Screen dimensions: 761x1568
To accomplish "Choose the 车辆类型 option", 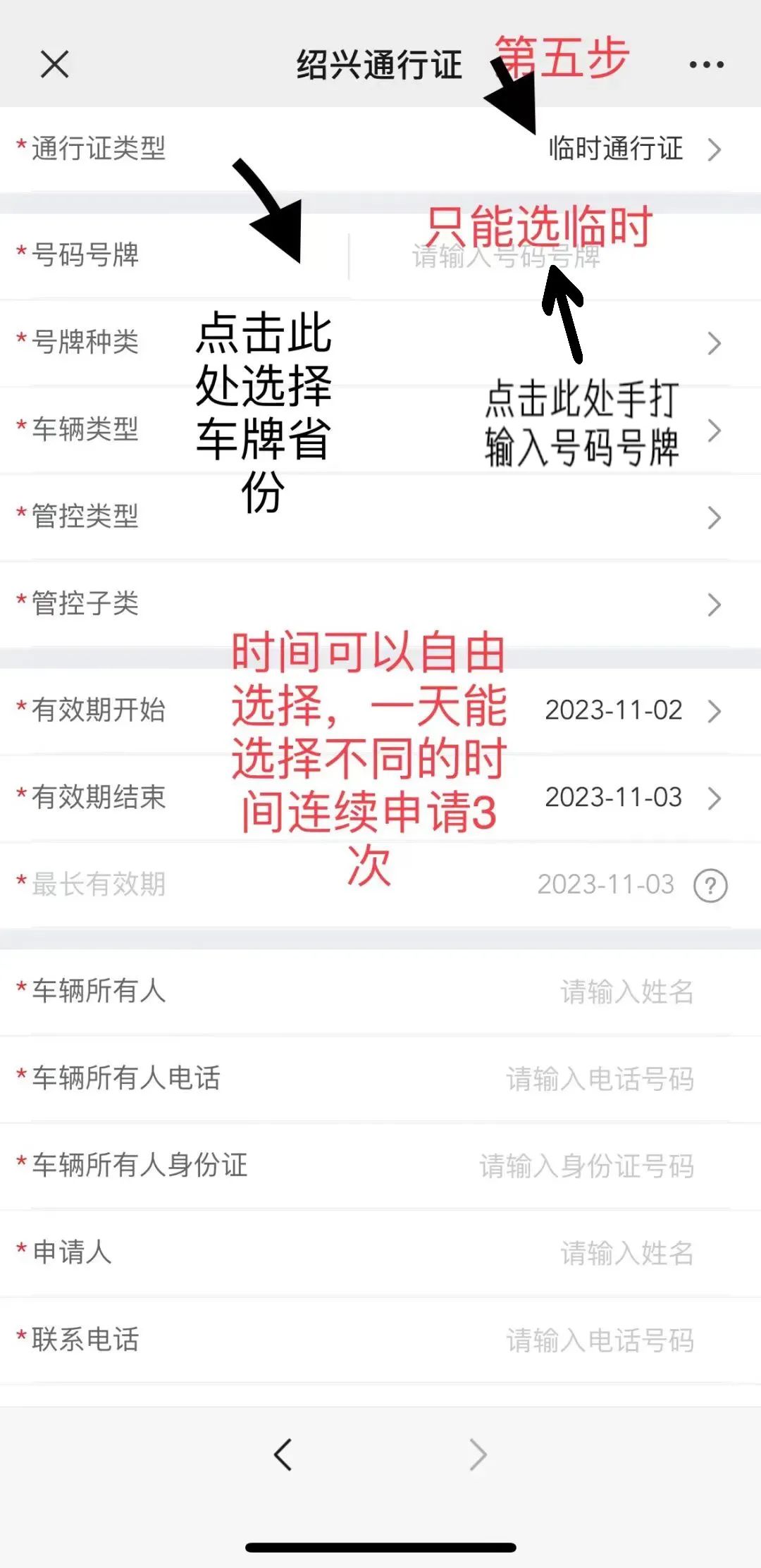I will [713, 430].
